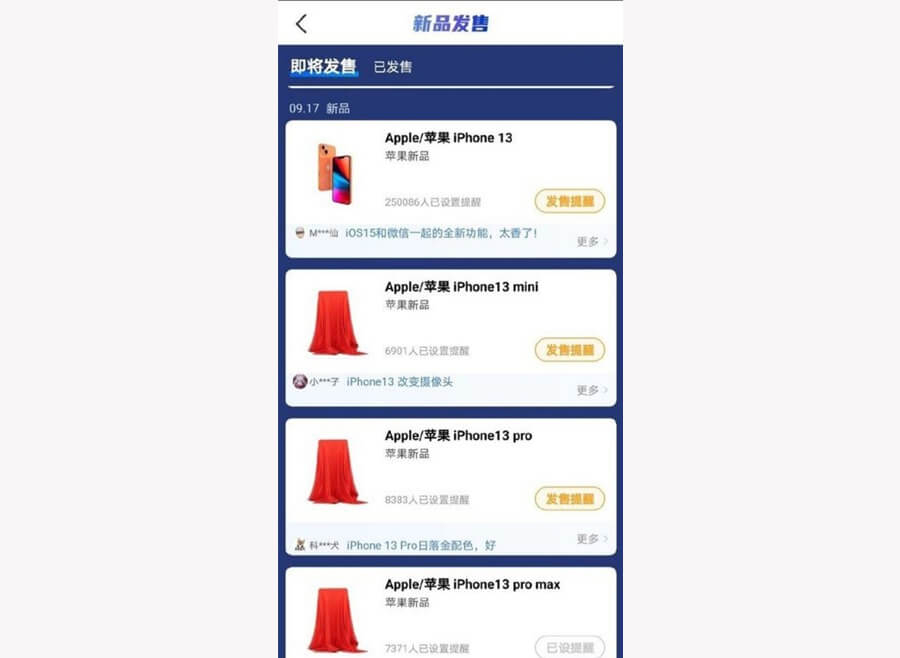Select the 即将发售 tab
The height and width of the screenshot is (658, 900).
tap(323, 67)
